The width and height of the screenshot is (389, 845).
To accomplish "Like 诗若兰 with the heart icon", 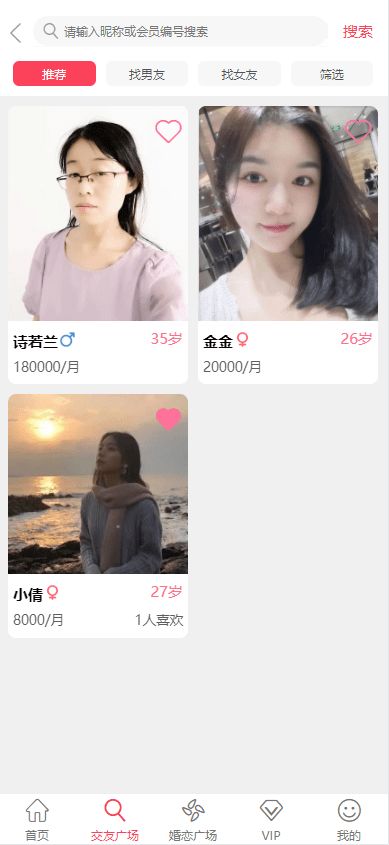I will (169, 131).
